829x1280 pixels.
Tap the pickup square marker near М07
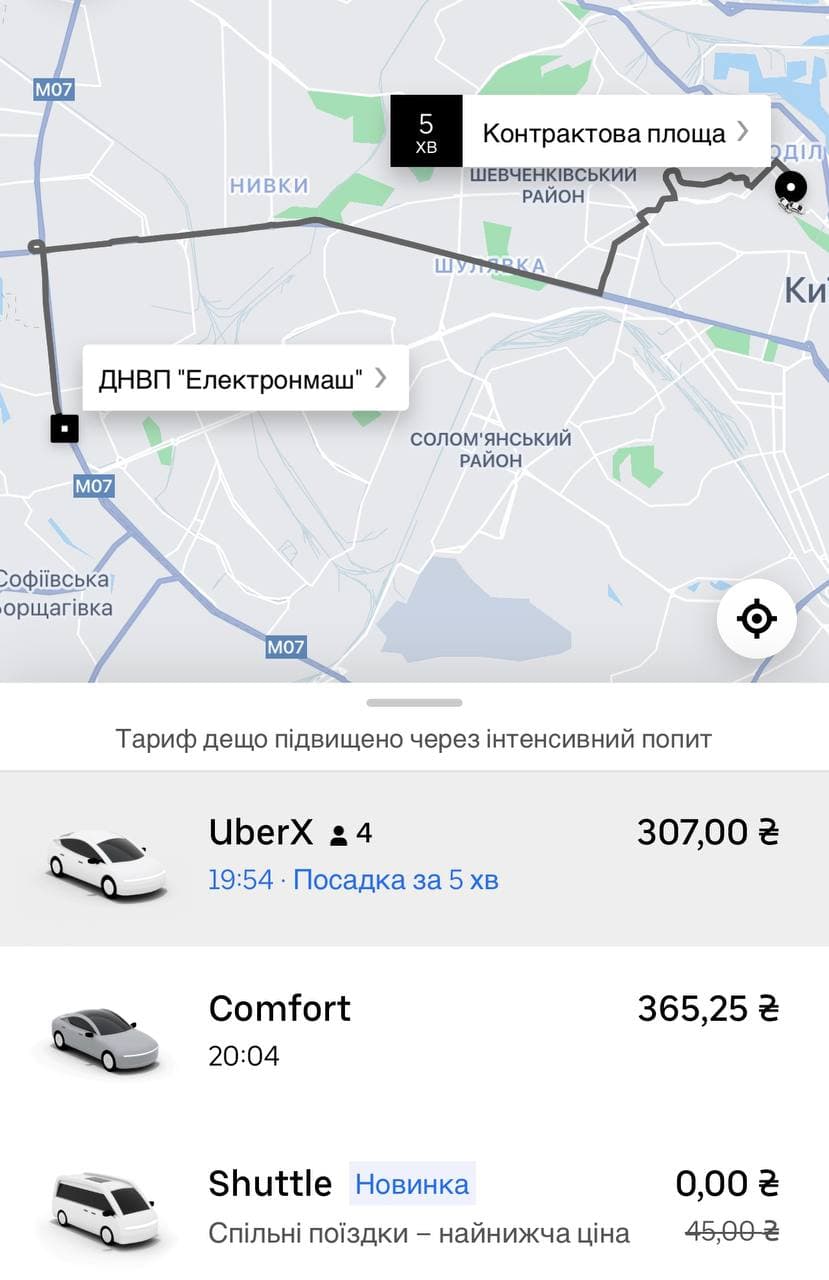pos(65,428)
